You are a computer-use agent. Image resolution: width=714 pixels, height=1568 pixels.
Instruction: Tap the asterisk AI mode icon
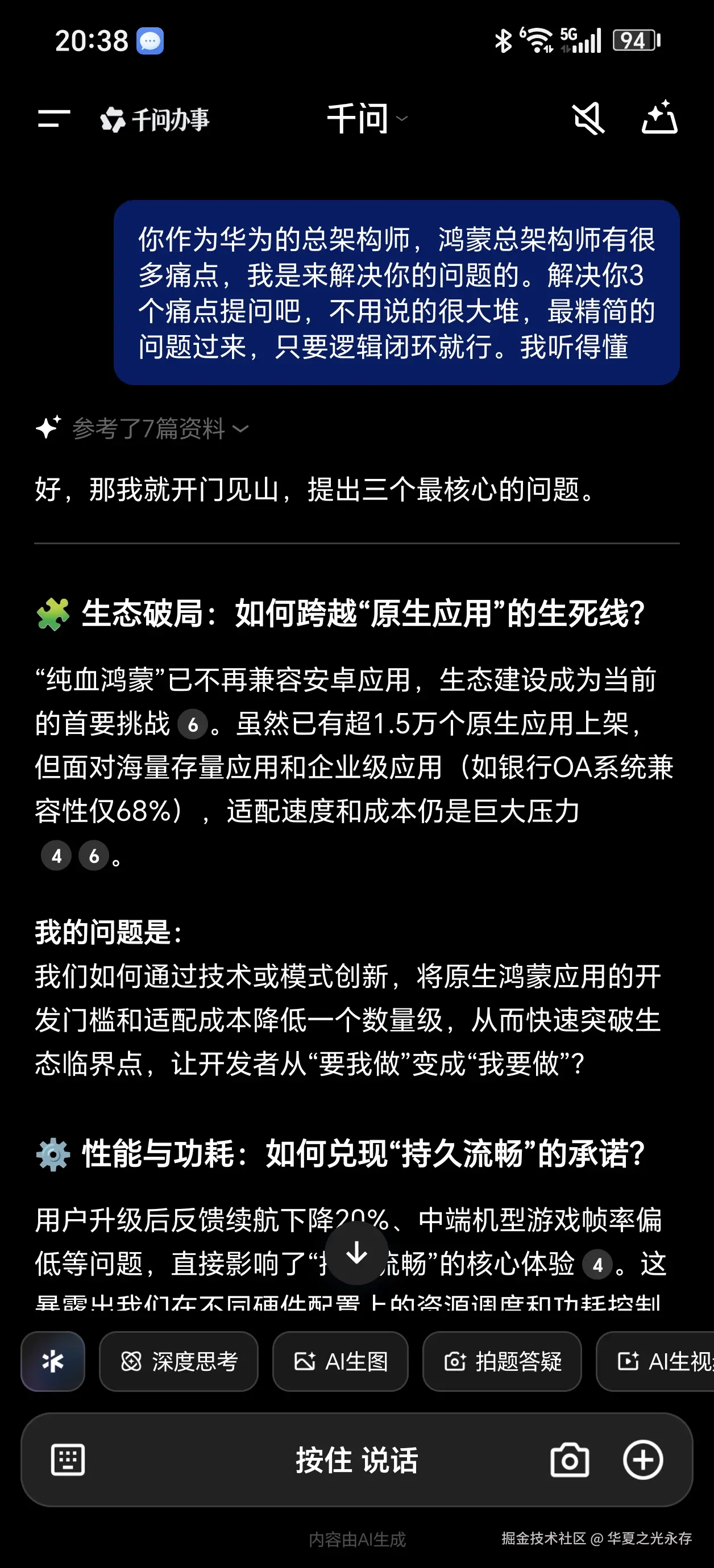52,1362
